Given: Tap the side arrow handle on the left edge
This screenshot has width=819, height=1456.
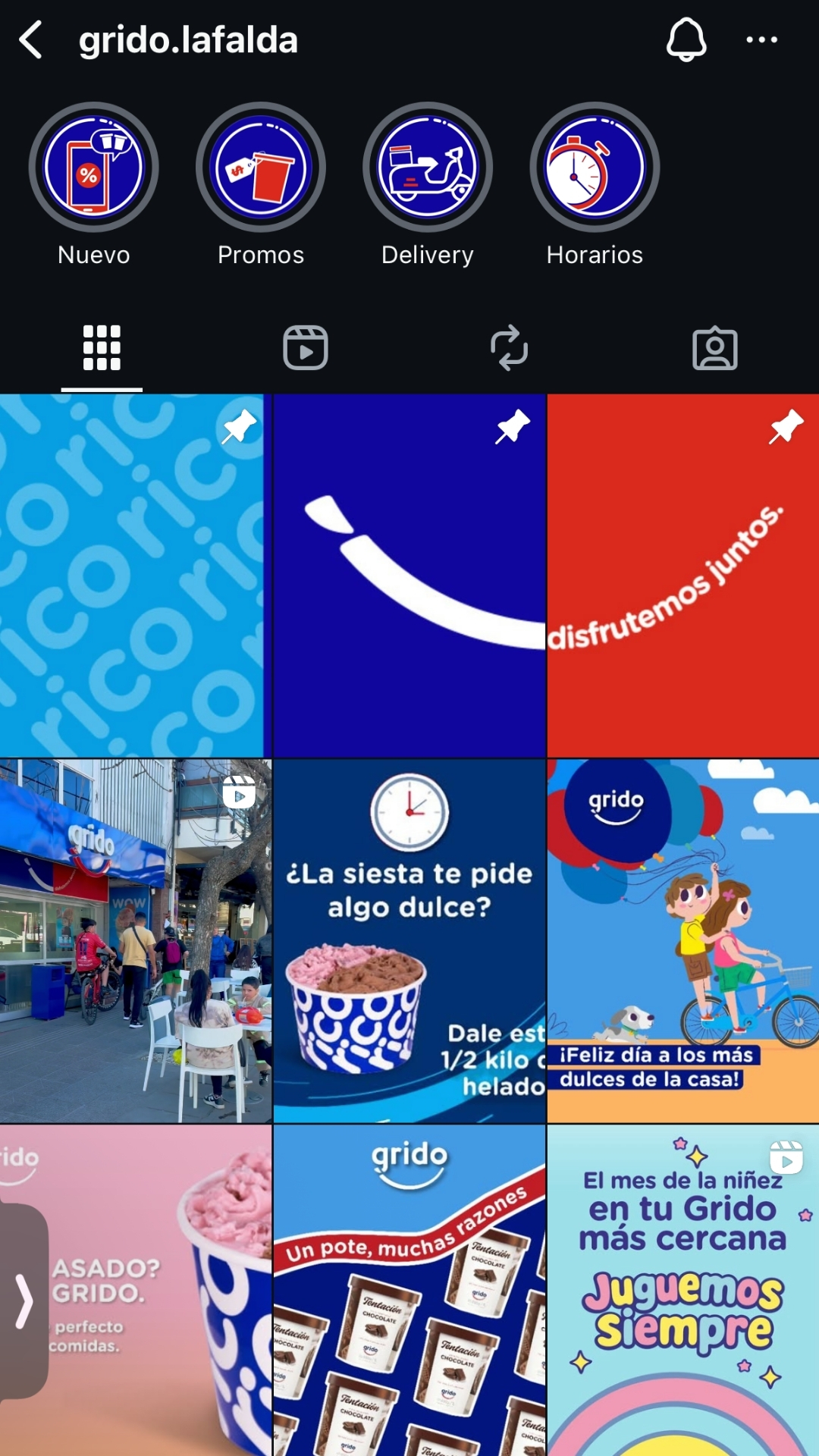Looking at the screenshot, I should coord(24,1301).
